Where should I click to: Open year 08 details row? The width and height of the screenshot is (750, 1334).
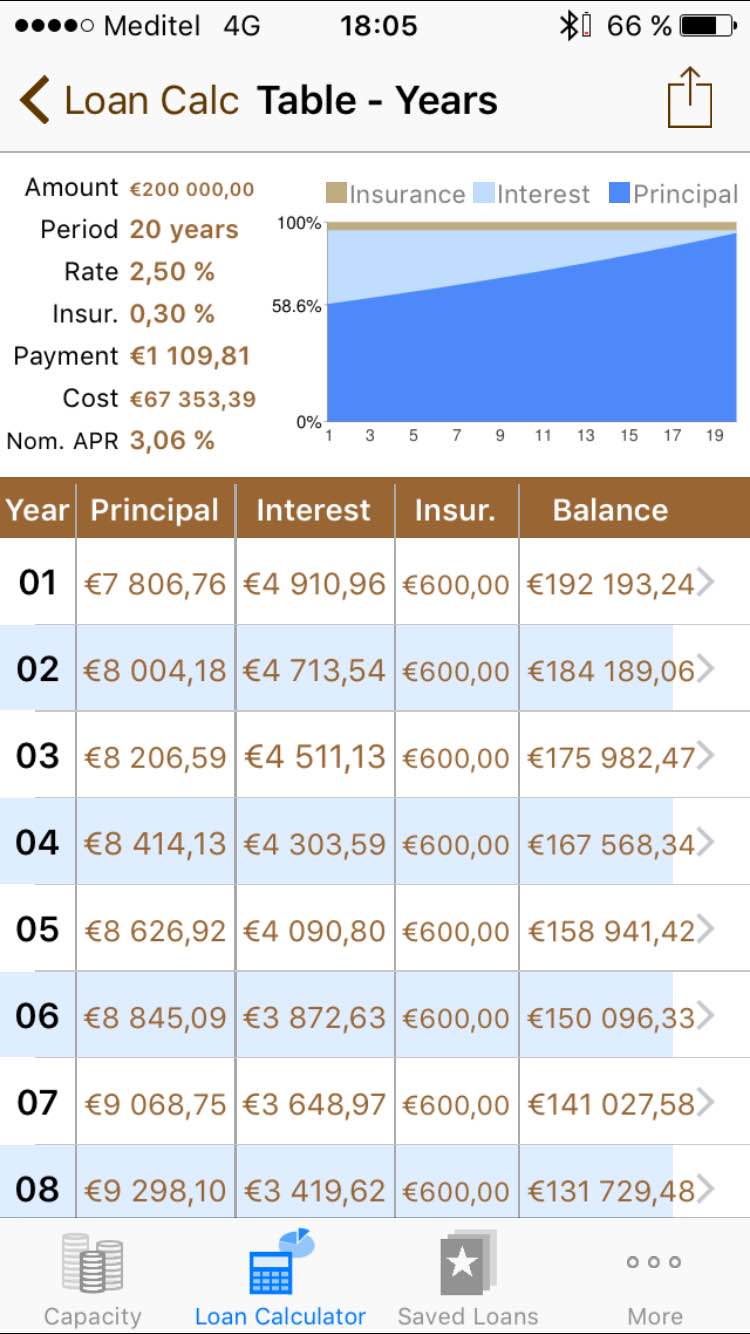coord(375,1188)
